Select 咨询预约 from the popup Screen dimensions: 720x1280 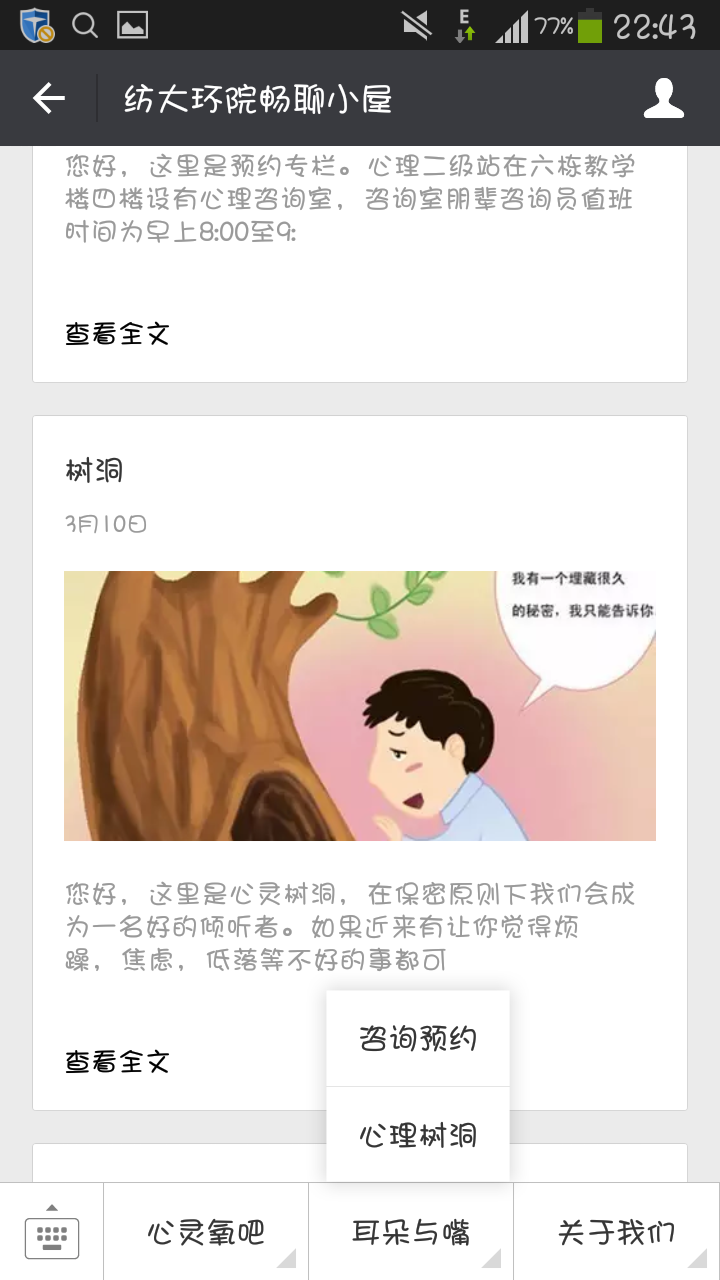point(418,1039)
